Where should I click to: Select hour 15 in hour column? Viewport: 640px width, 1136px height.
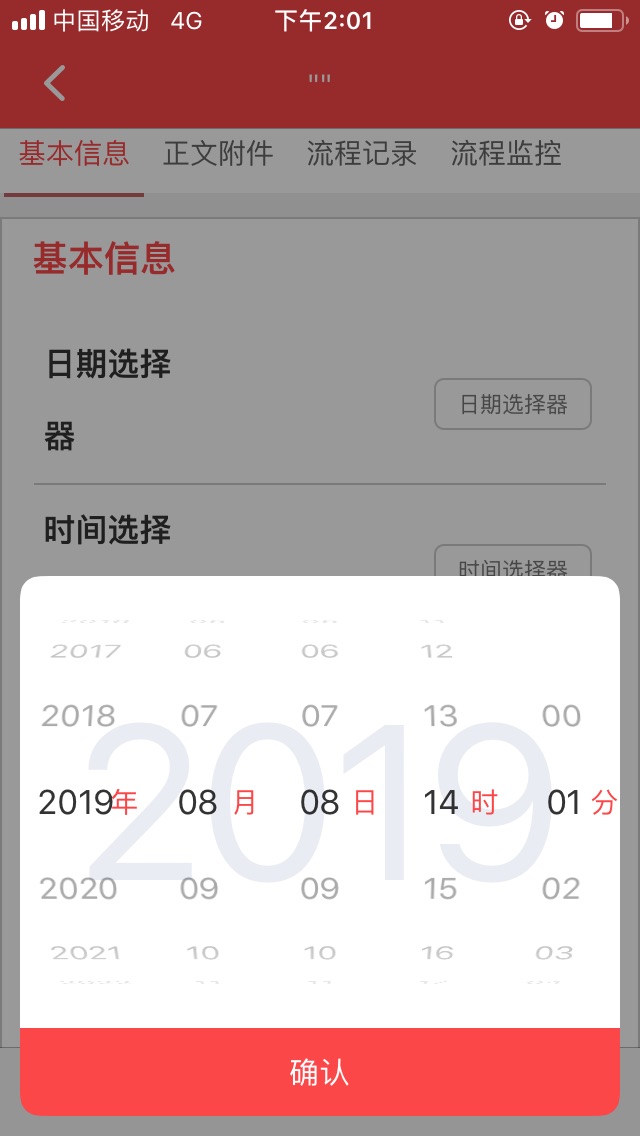pos(440,888)
